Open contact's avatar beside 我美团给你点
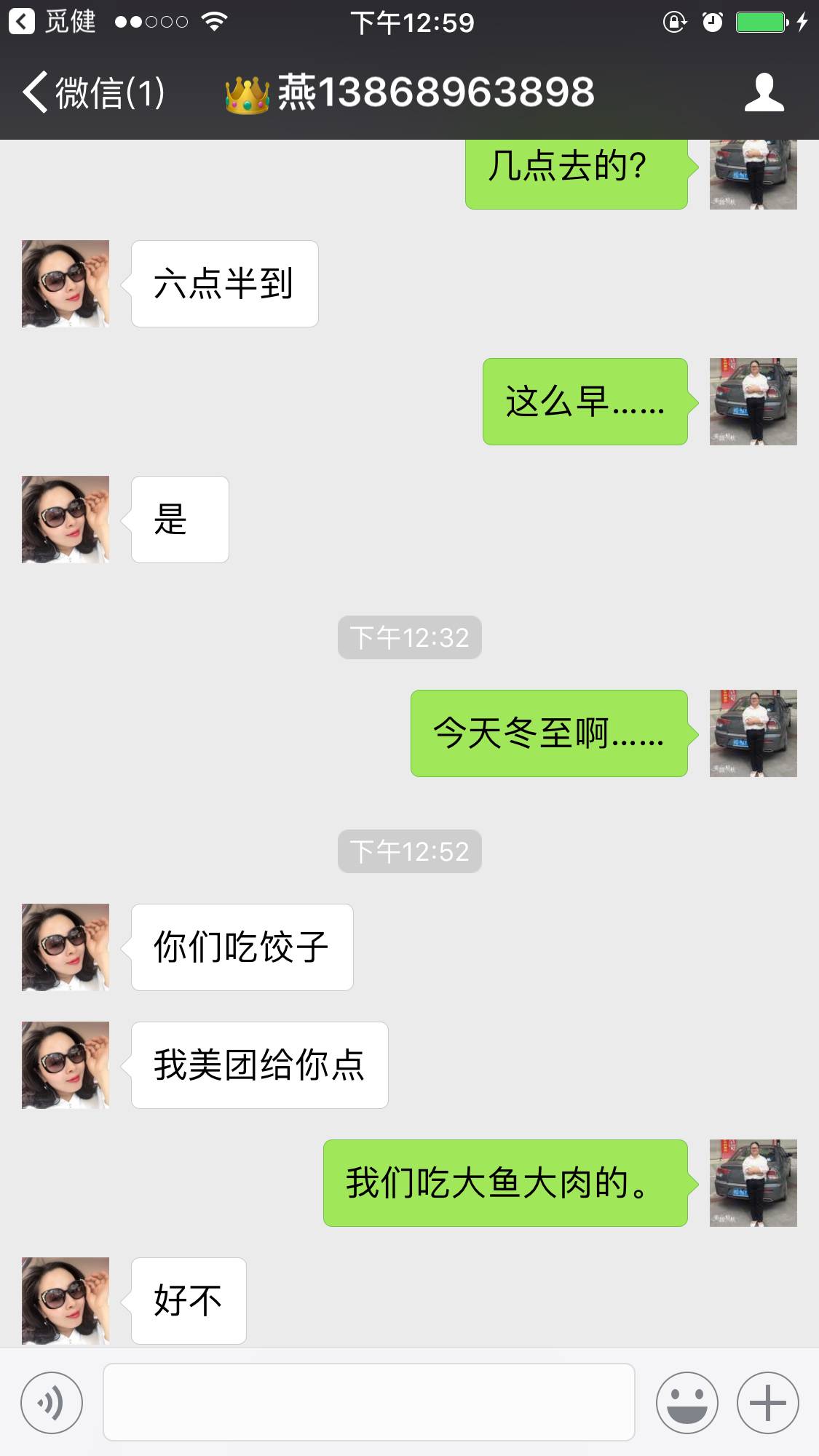This screenshot has width=819, height=1456. coord(66,1065)
